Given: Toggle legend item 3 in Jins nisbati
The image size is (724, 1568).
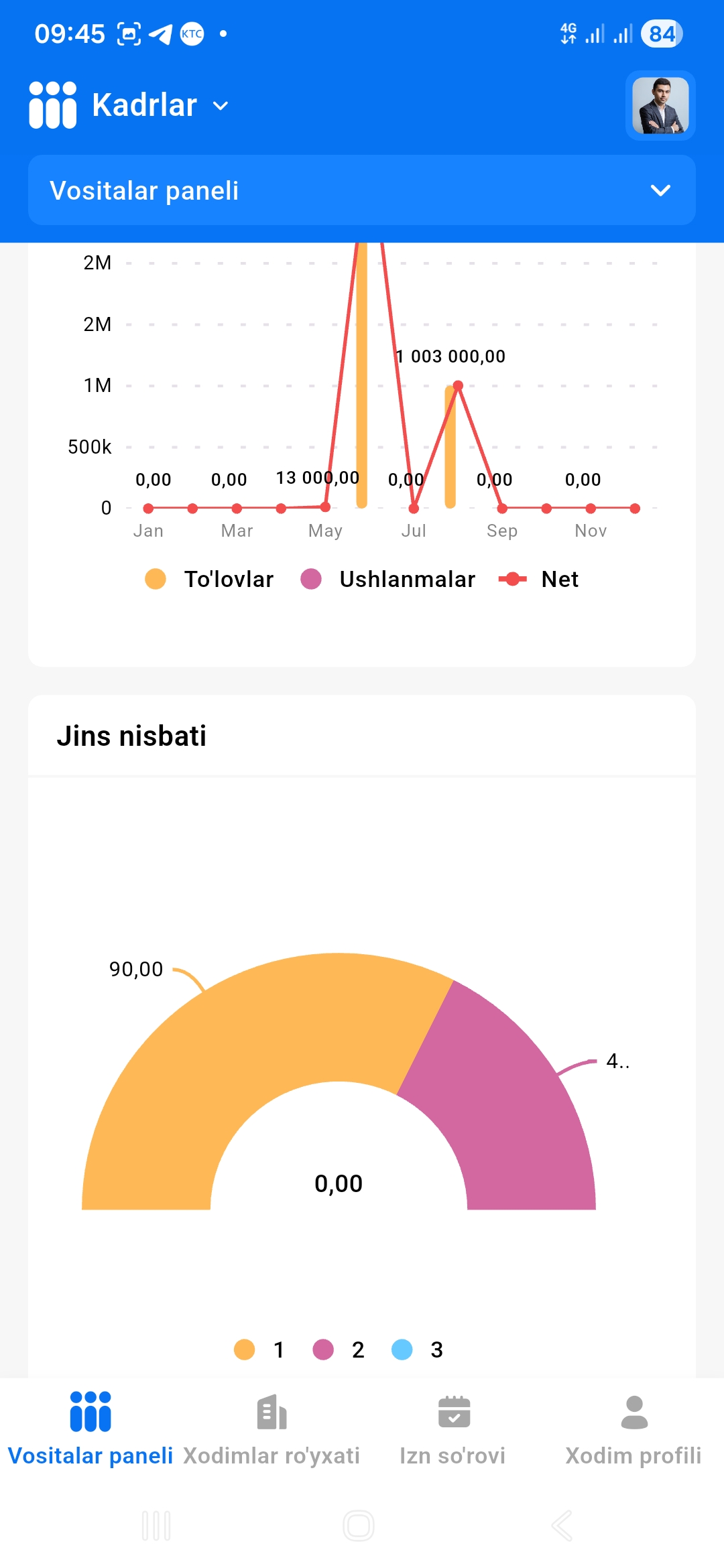Looking at the screenshot, I should pyautogui.click(x=417, y=1350).
